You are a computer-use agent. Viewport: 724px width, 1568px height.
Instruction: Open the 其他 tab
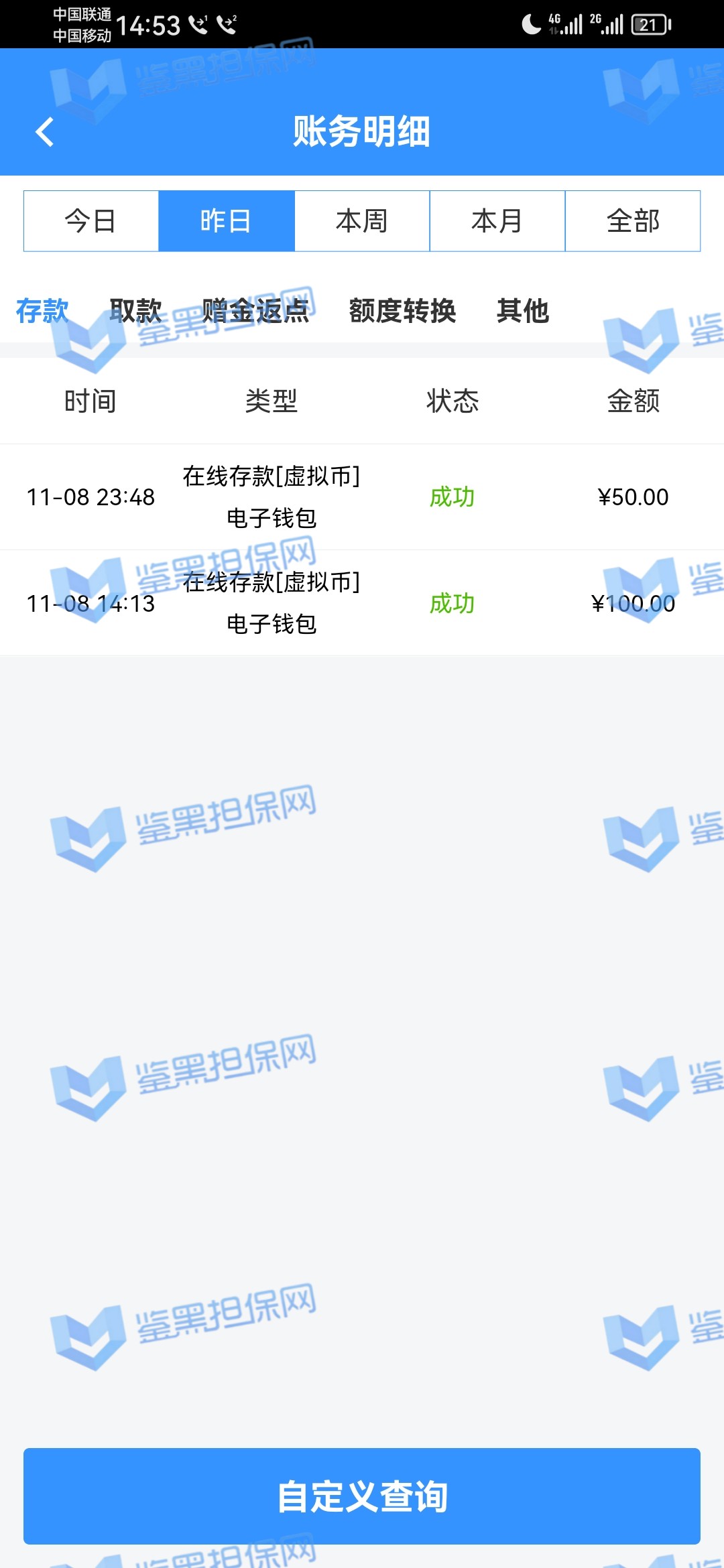pyautogui.click(x=523, y=311)
